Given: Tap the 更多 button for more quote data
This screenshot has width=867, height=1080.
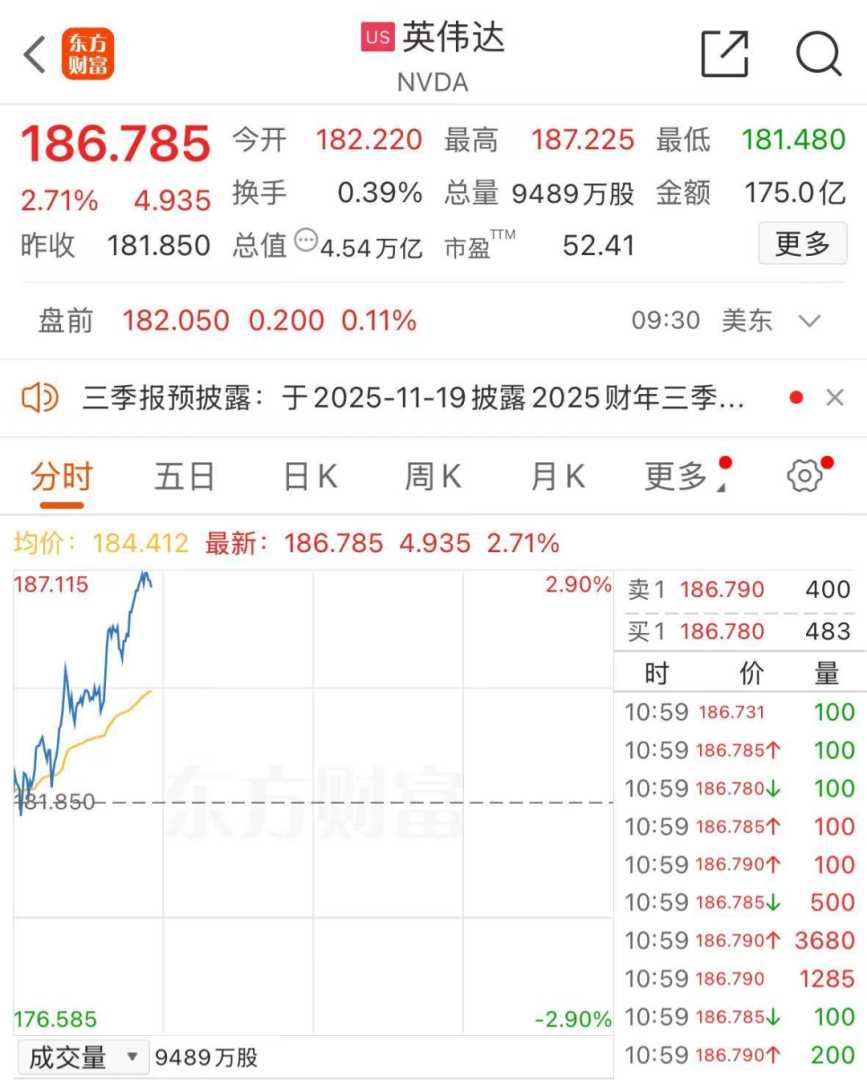Looking at the screenshot, I should click(802, 244).
